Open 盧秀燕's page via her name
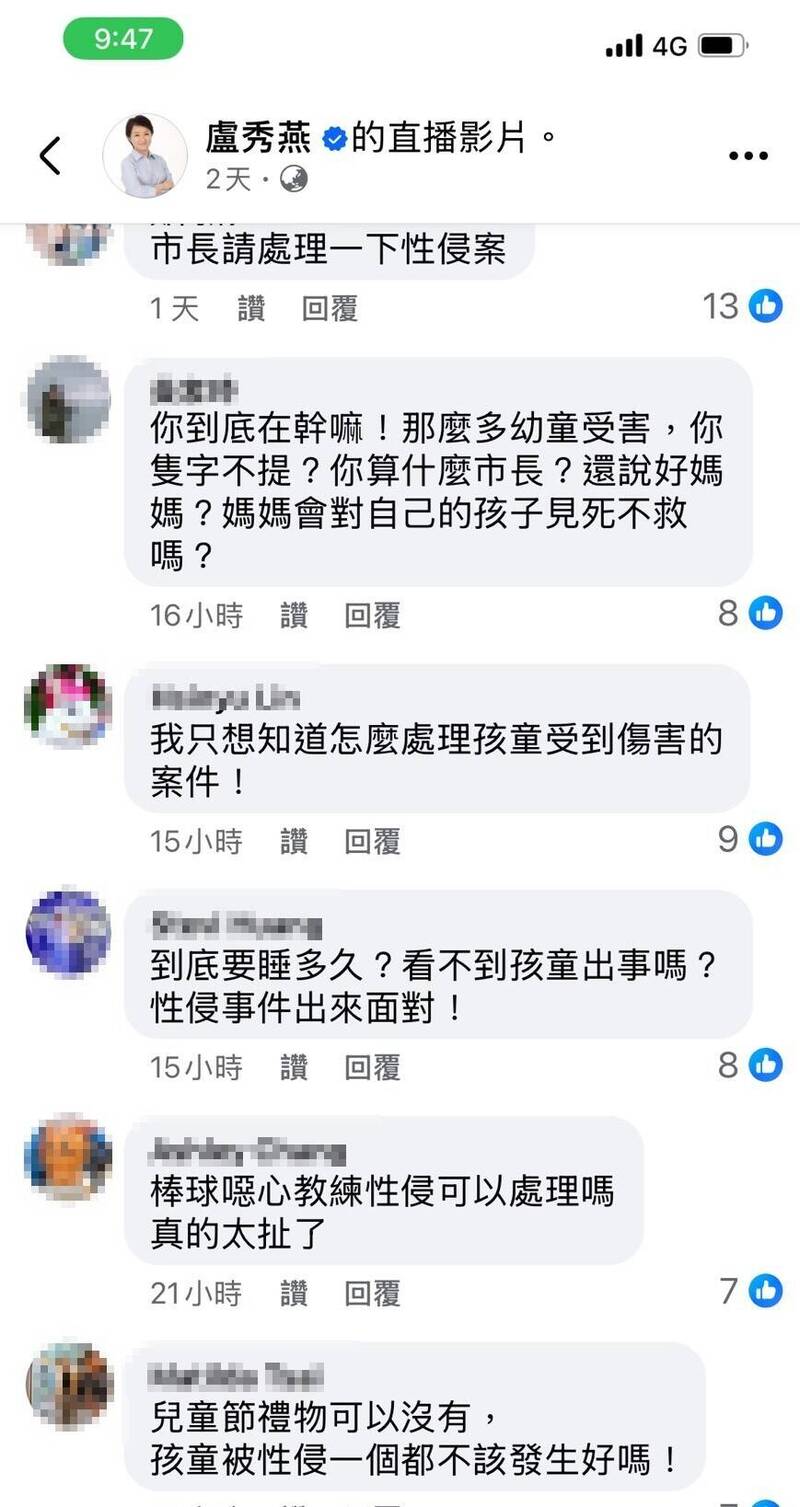Screen dimensions: 800x1507 pos(260,139)
